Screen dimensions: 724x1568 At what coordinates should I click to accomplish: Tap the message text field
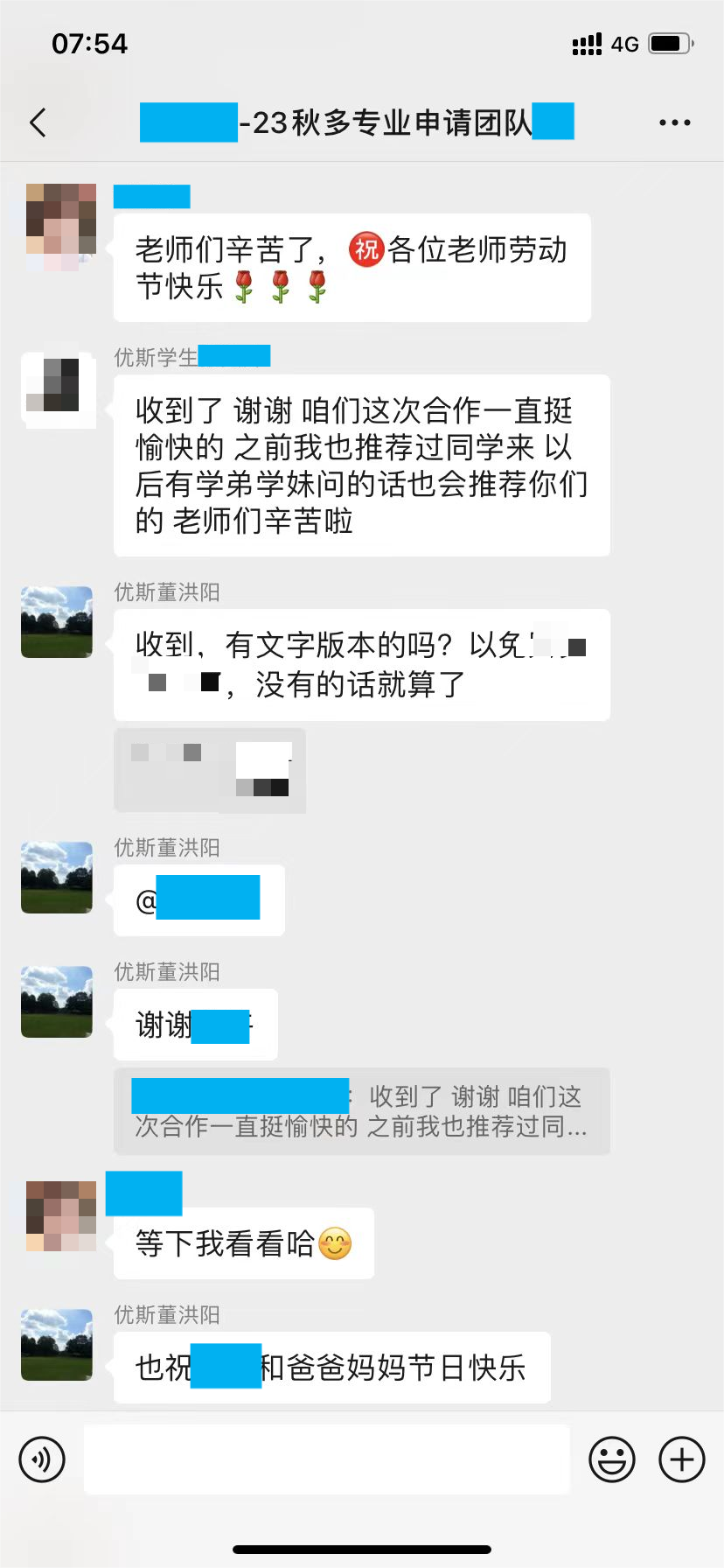(326, 1459)
